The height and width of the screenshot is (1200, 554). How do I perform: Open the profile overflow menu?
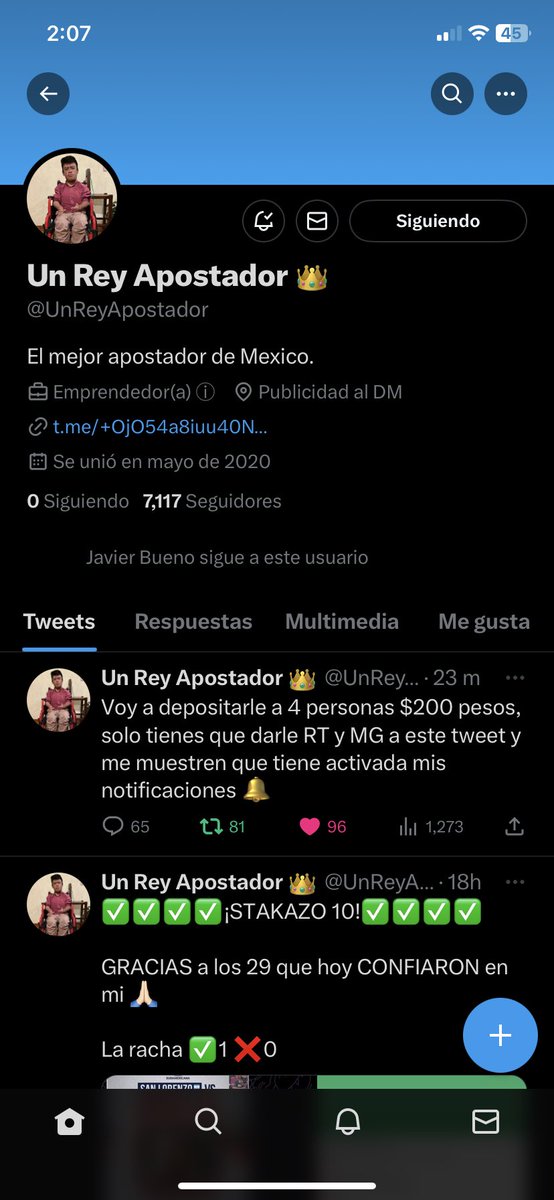pos(505,94)
